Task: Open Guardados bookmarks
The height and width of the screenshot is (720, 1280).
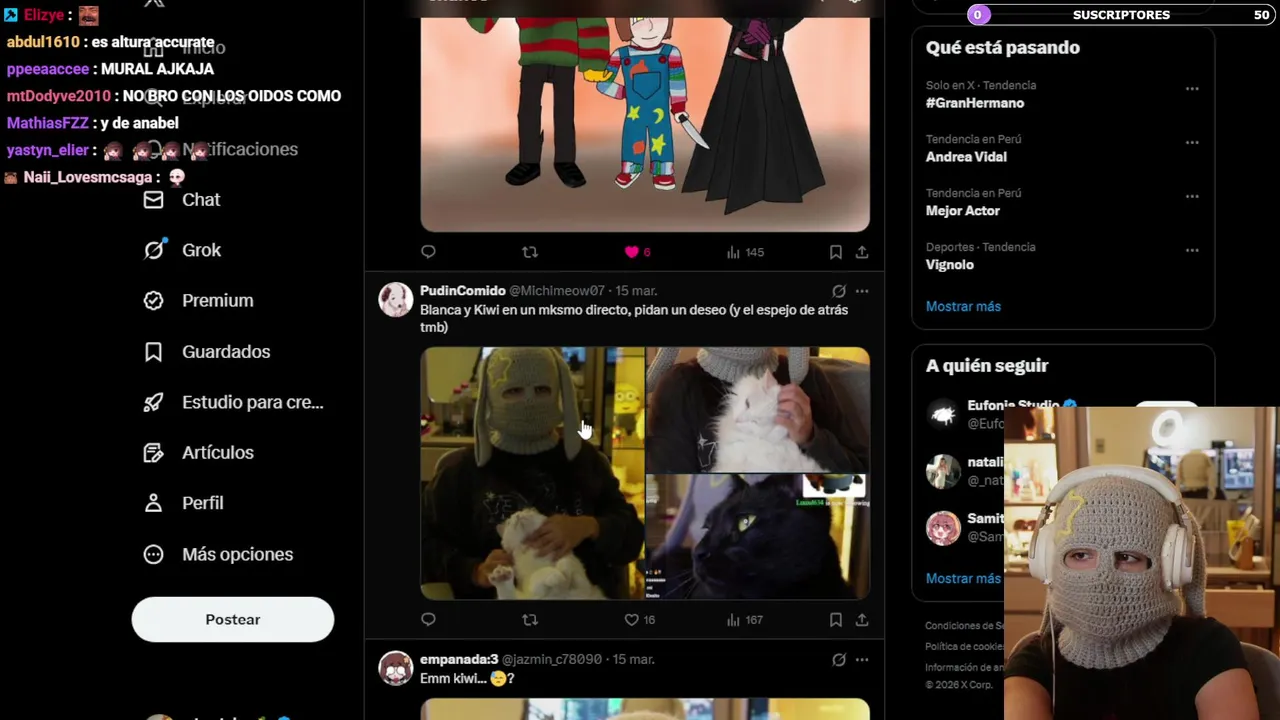Action: click(225, 352)
